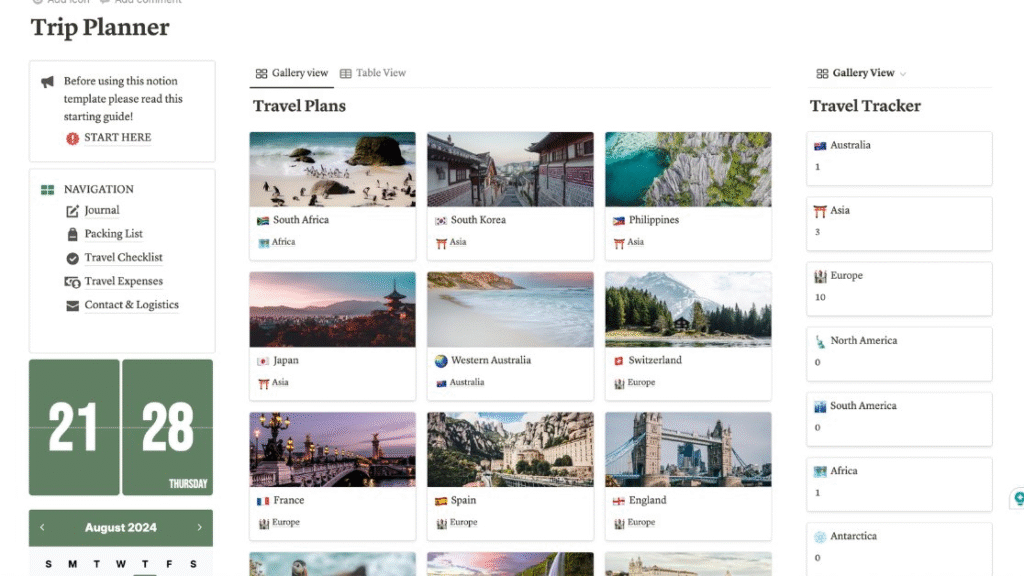This screenshot has width=1024, height=576.
Task: Open the Western Australia card
Action: (510, 330)
